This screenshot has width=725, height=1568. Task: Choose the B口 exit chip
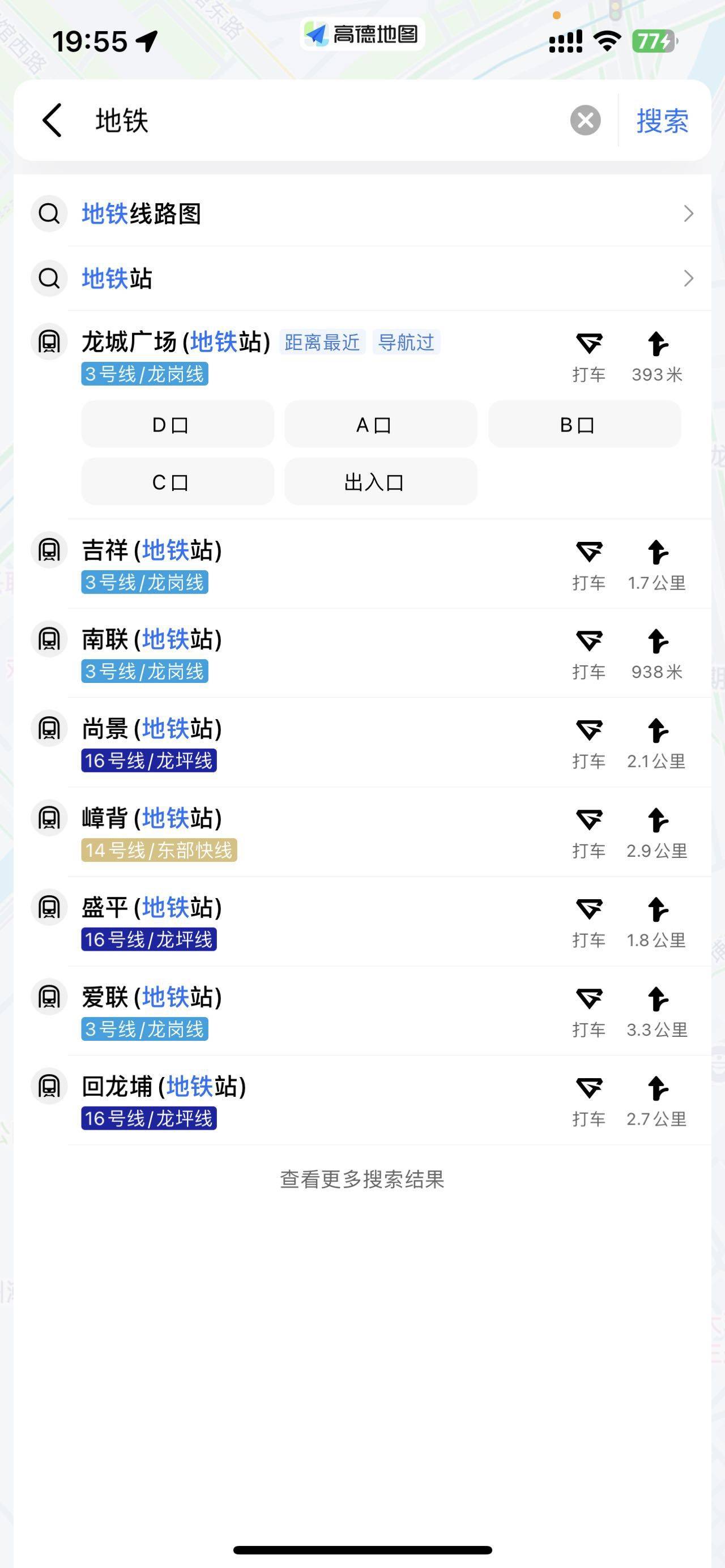point(585,424)
